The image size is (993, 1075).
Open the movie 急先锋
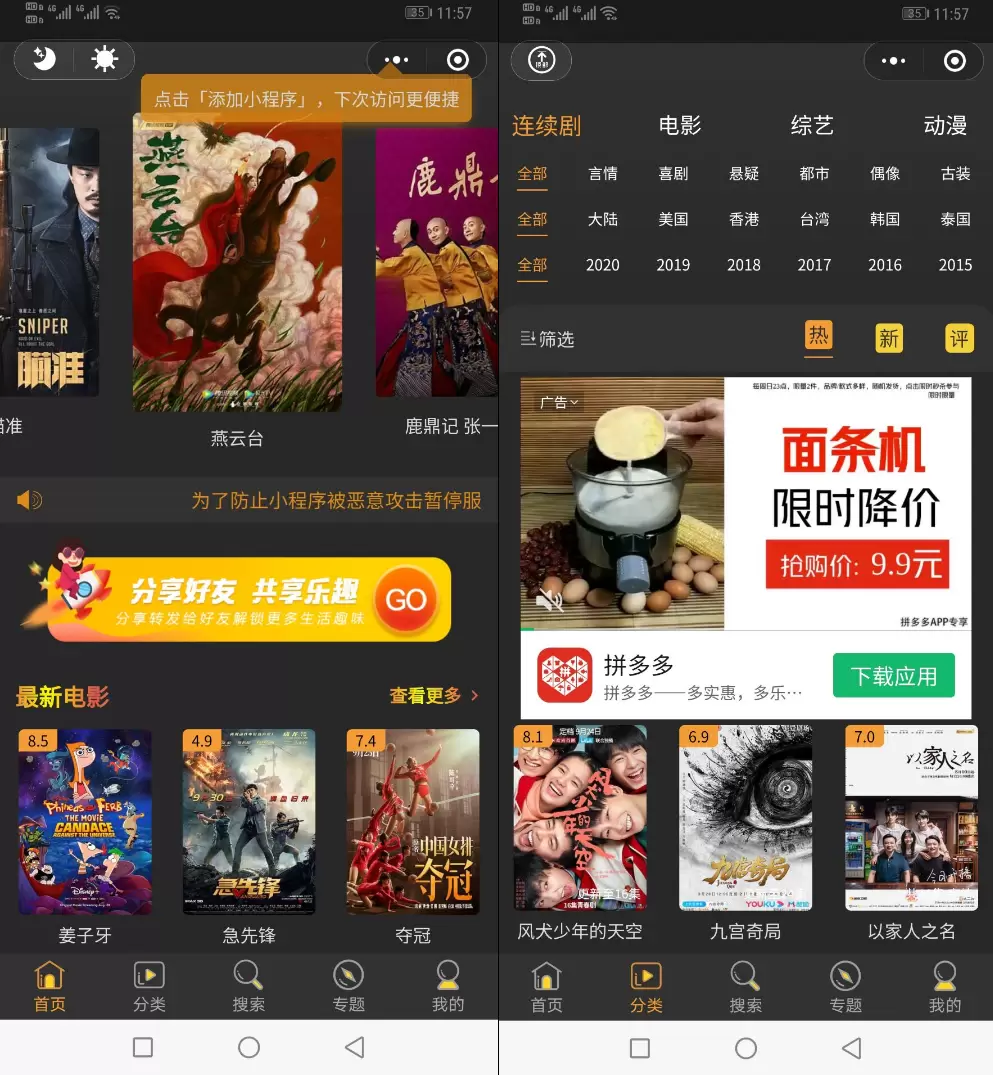(249, 821)
